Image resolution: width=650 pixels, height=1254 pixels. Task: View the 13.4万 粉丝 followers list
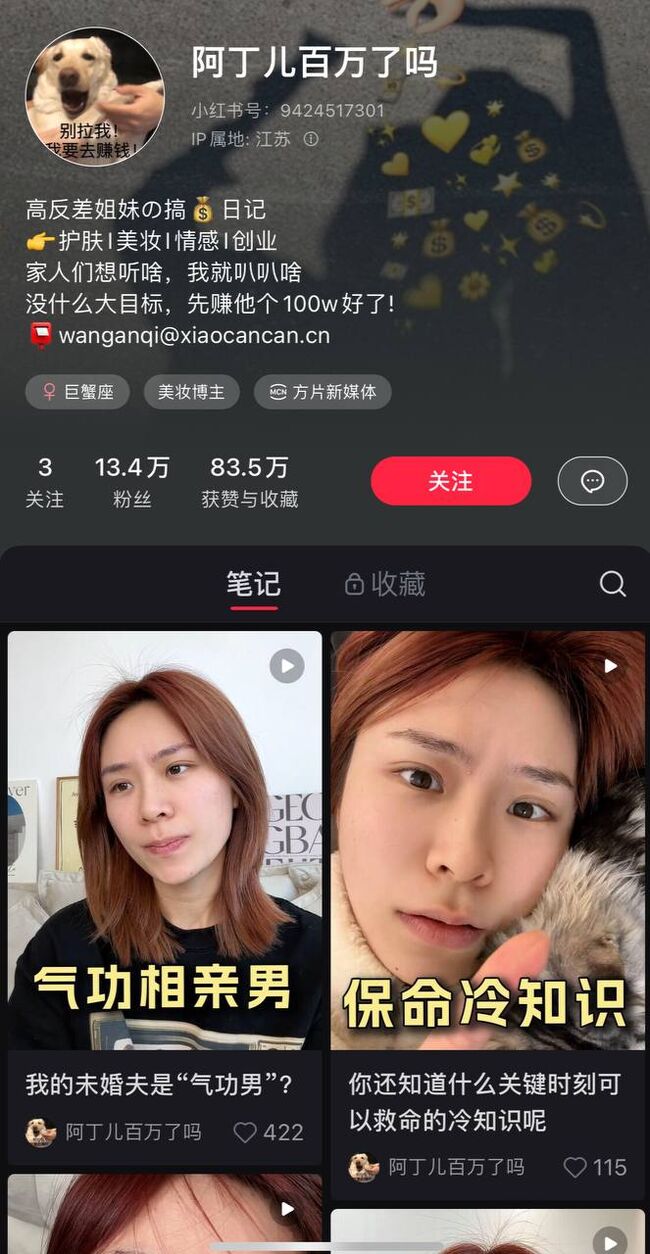[132, 481]
